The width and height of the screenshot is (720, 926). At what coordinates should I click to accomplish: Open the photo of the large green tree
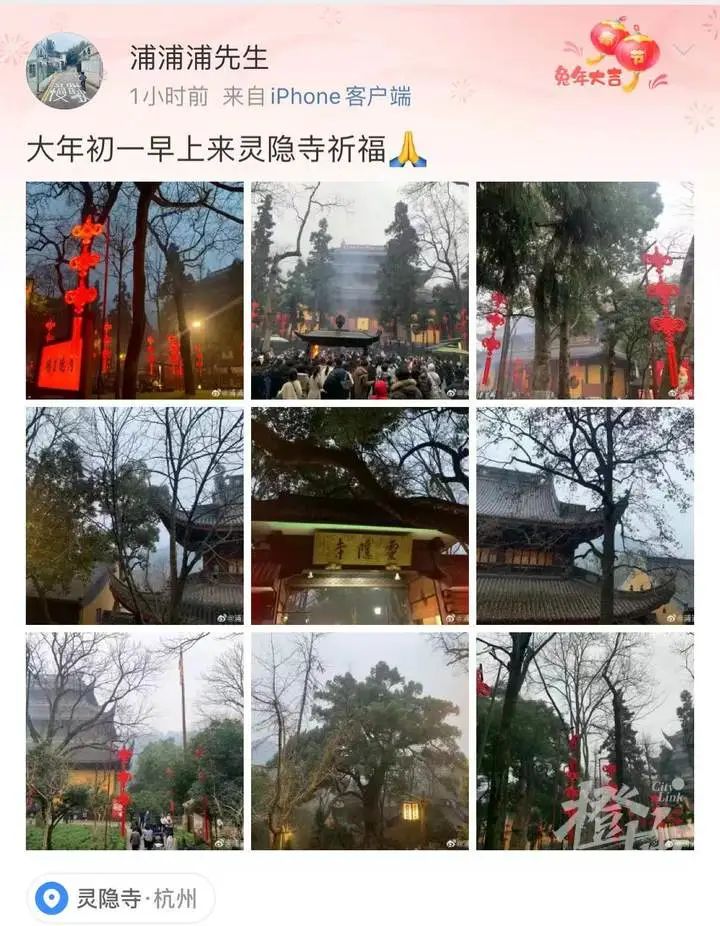359,740
